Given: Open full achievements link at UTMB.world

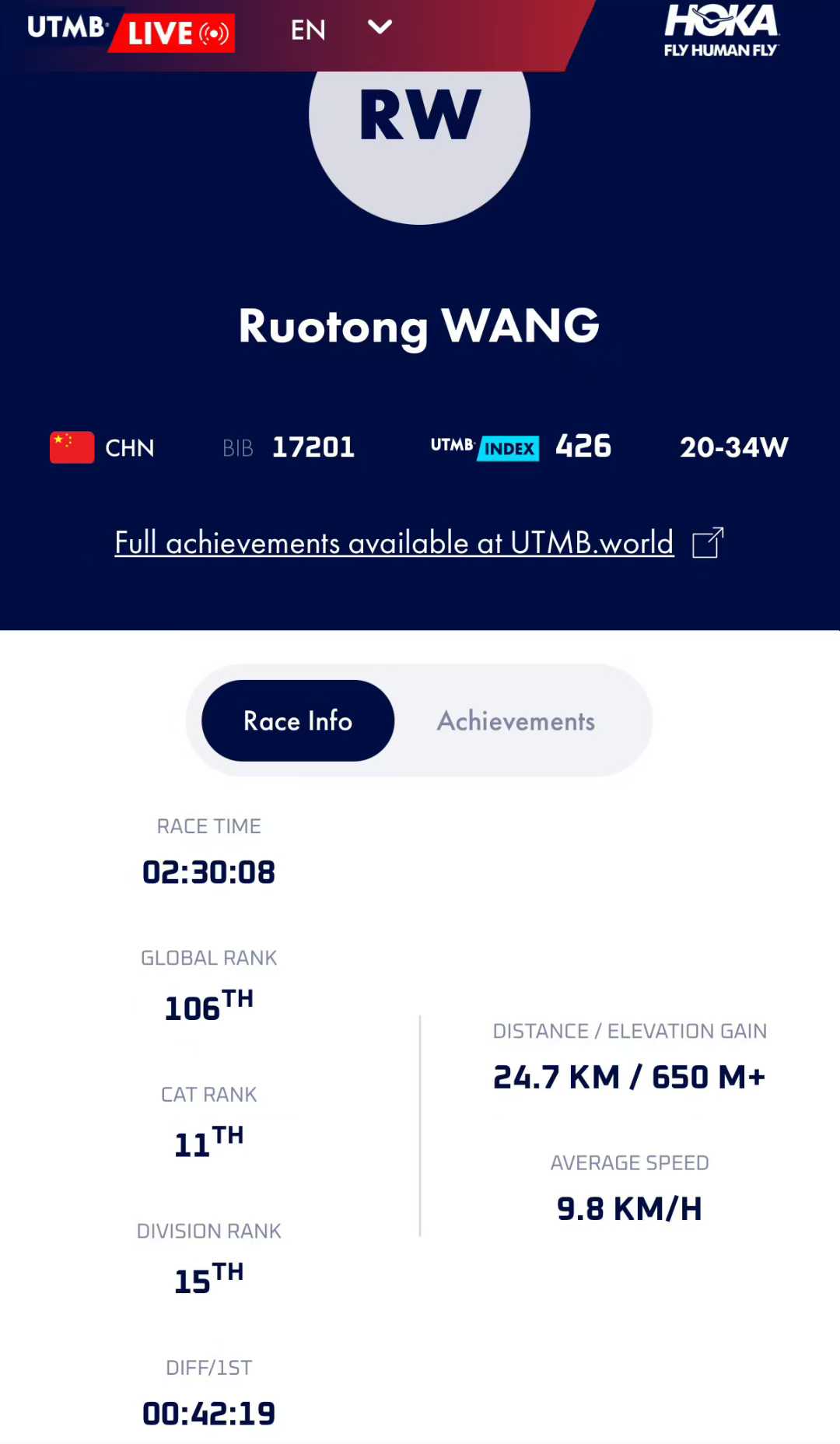Looking at the screenshot, I should pos(395,543).
